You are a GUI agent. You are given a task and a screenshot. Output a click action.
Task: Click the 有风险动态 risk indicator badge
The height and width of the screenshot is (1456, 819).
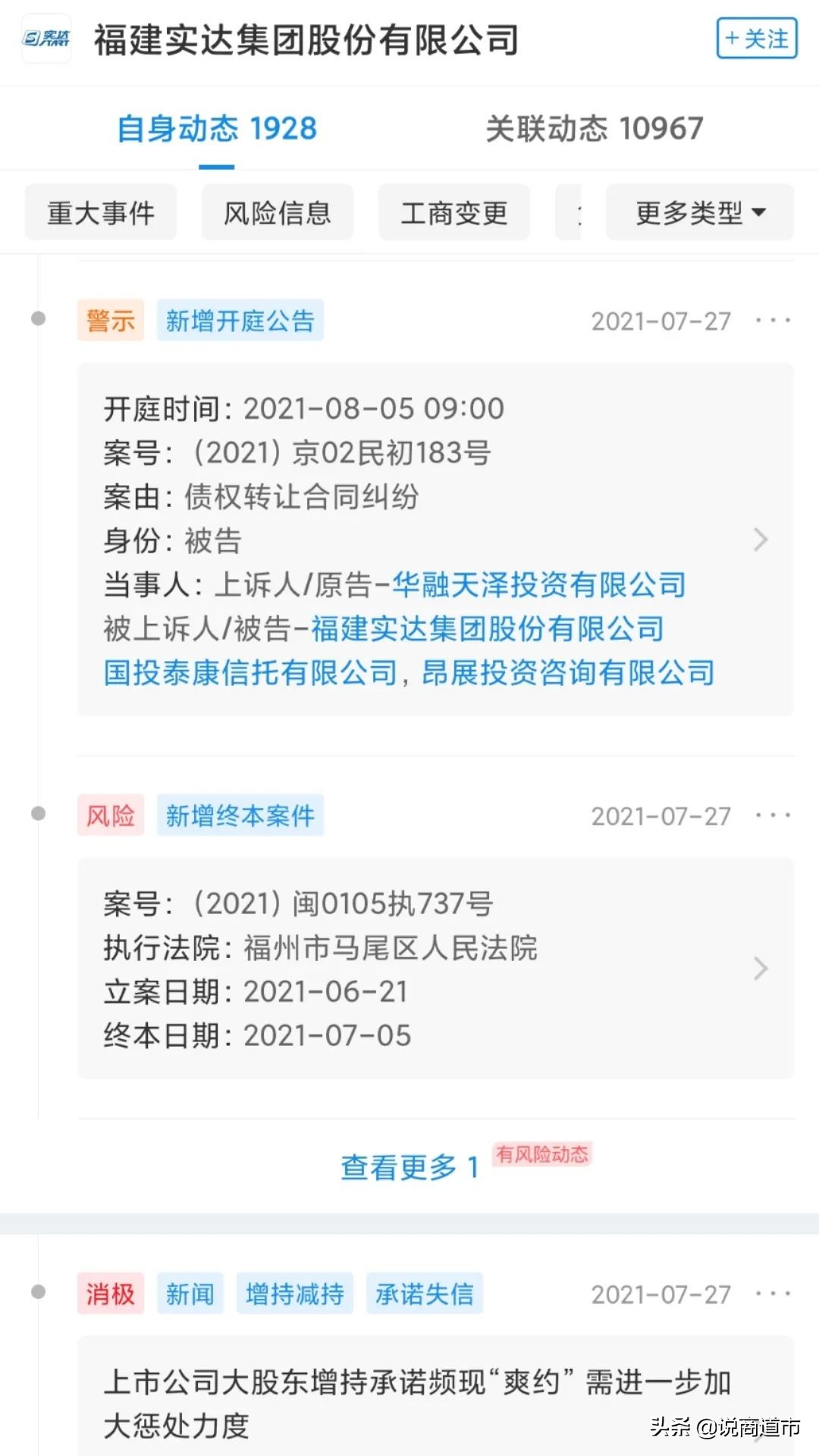coord(541,1156)
